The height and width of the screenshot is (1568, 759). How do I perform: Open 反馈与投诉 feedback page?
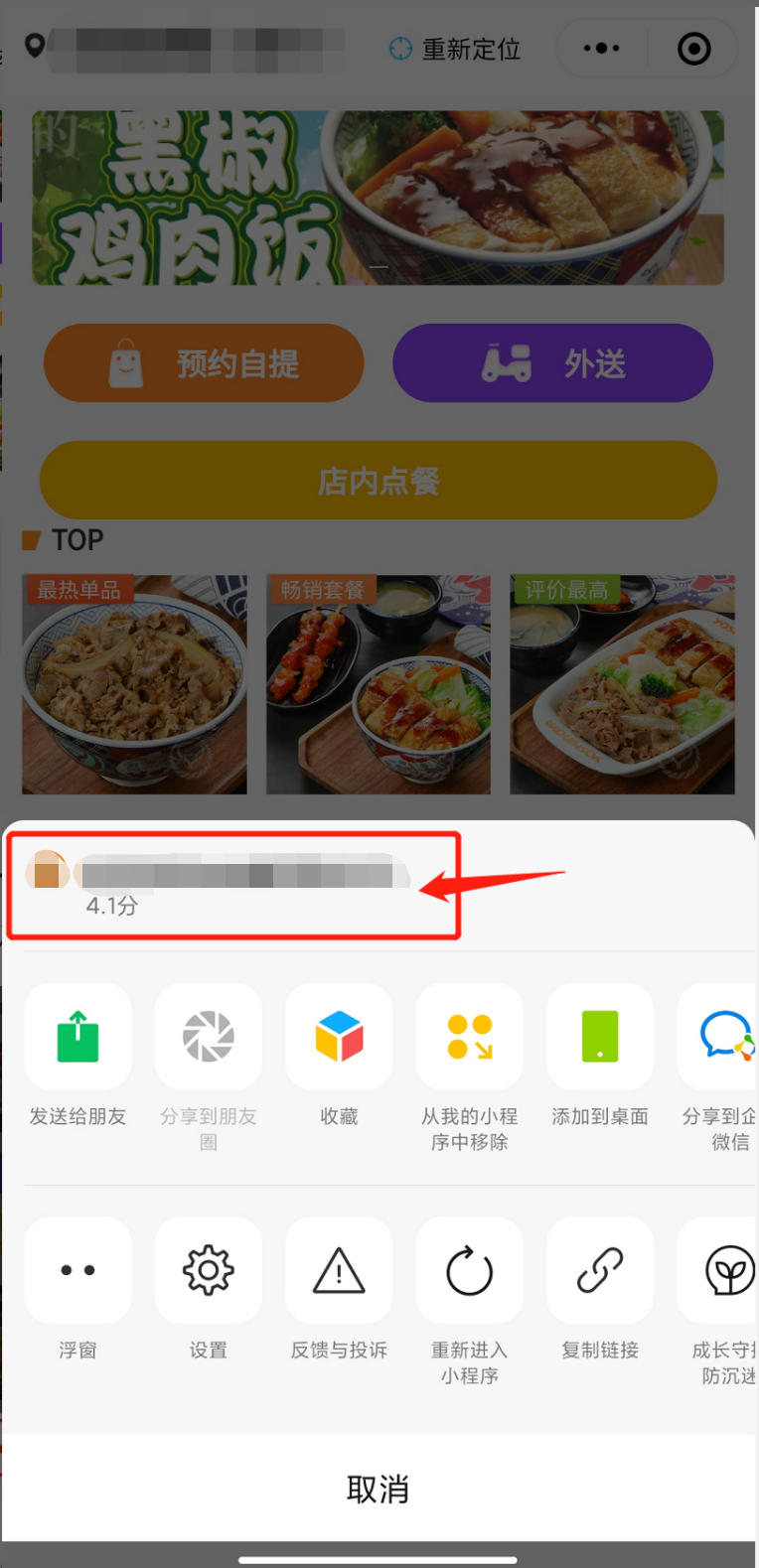(x=339, y=1270)
